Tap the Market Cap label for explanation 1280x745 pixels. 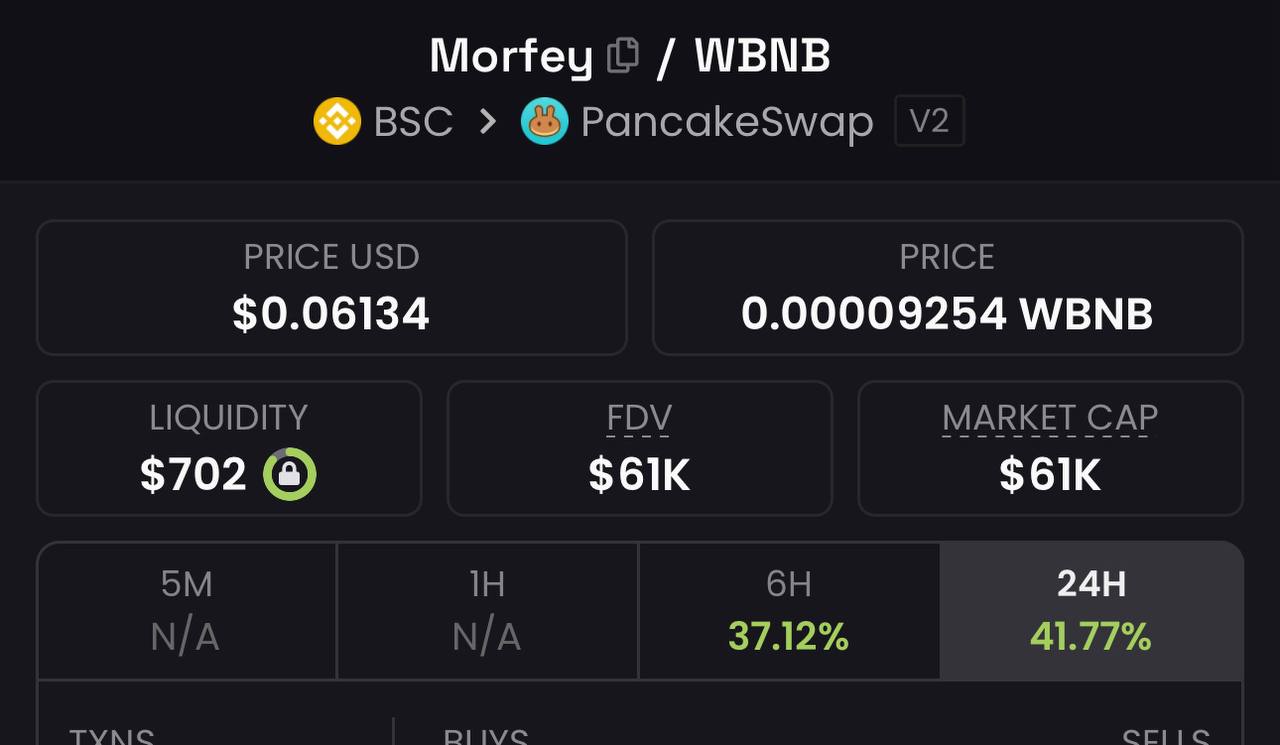pos(1049,418)
